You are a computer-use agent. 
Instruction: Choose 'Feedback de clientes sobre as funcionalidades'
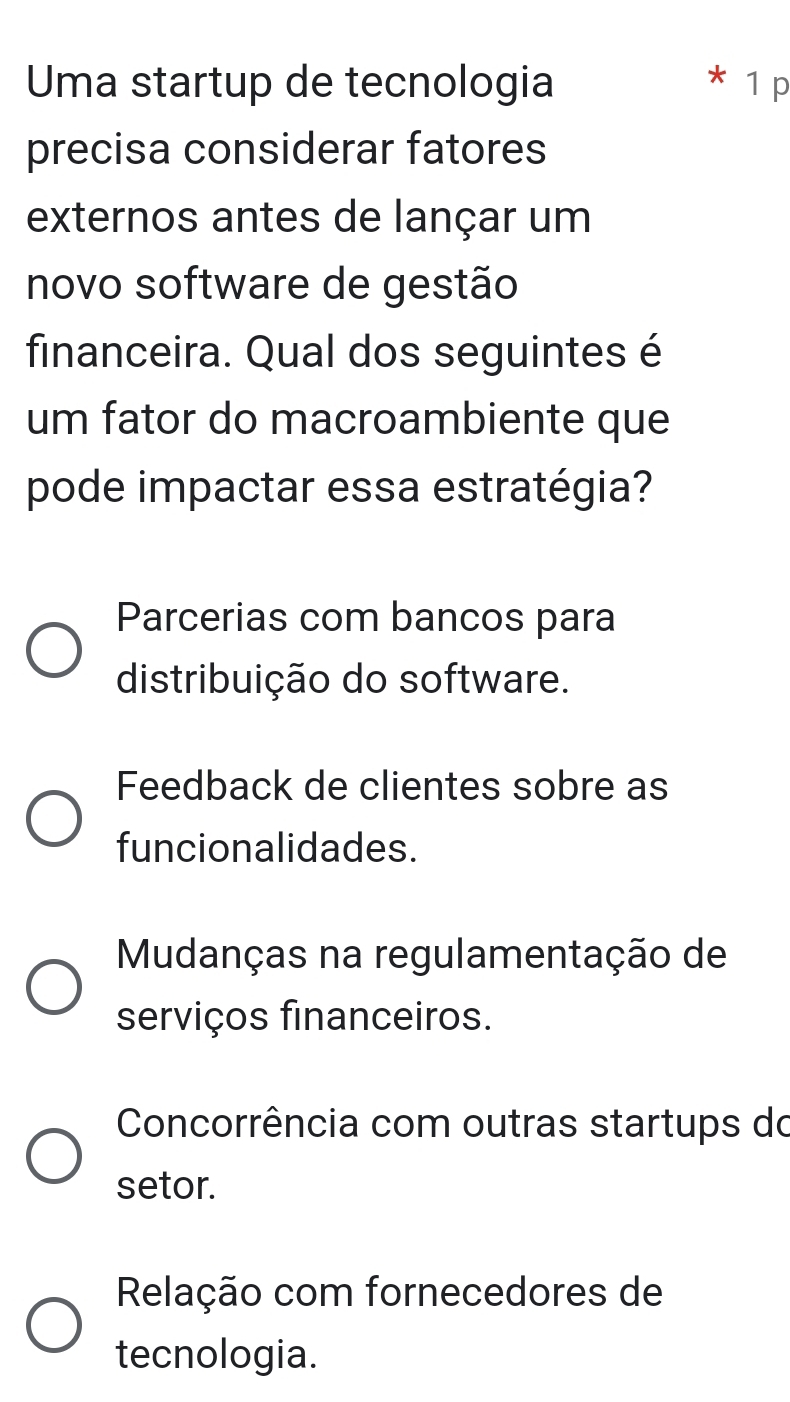tap(55, 818)
